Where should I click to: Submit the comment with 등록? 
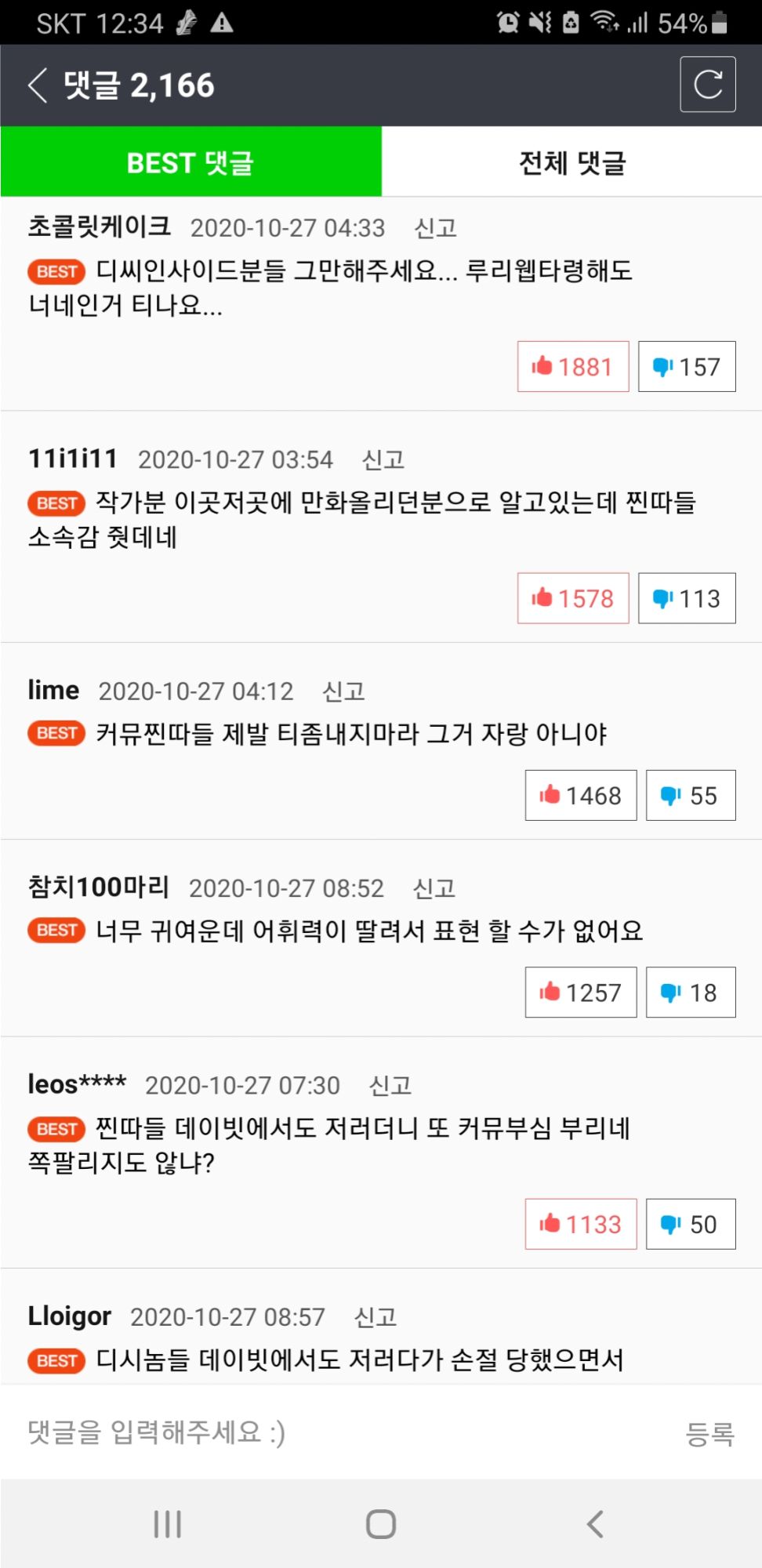pos(709,1433)
